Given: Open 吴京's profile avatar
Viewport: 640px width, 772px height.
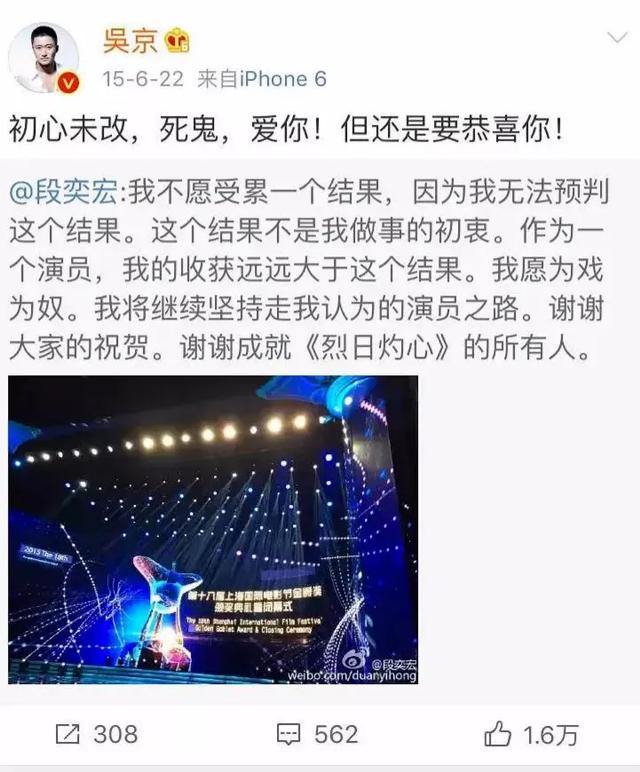Looking at the screenshot, I should coord(43,58).
